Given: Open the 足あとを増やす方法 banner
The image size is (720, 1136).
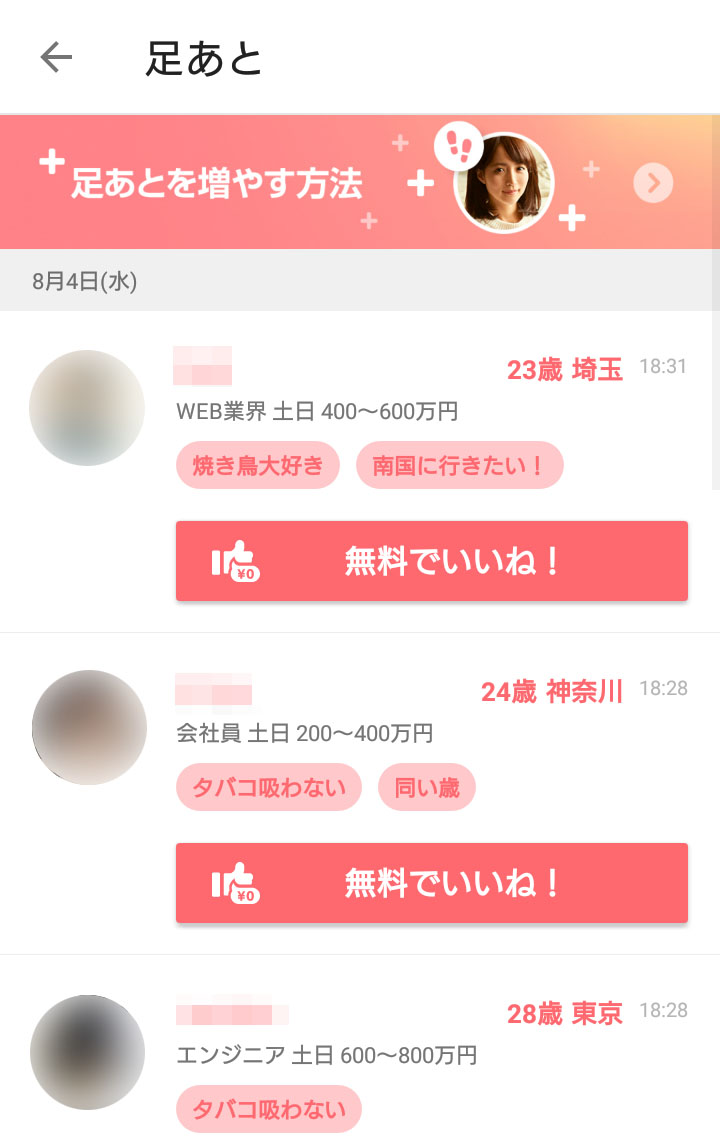Looking at the screenshot, I should tap(360, 183).
